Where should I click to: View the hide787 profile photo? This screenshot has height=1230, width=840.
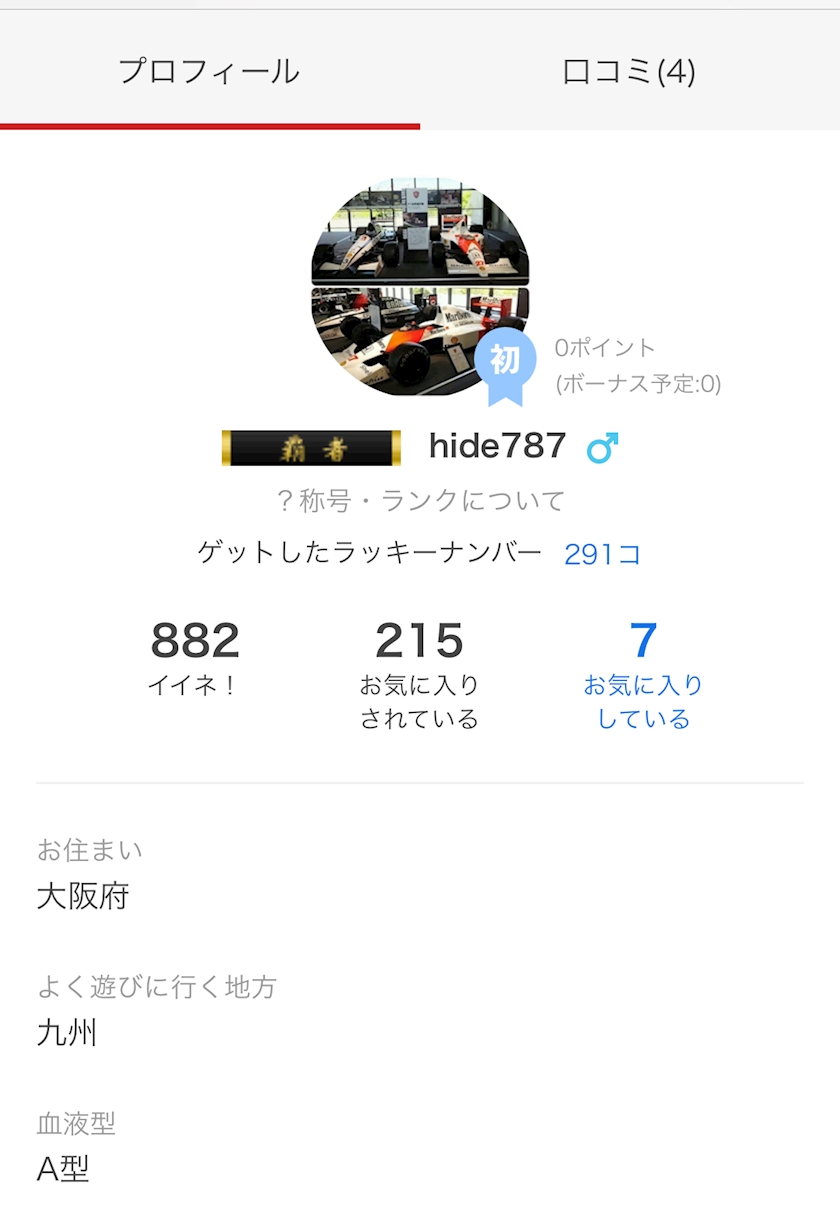[420, 286]
